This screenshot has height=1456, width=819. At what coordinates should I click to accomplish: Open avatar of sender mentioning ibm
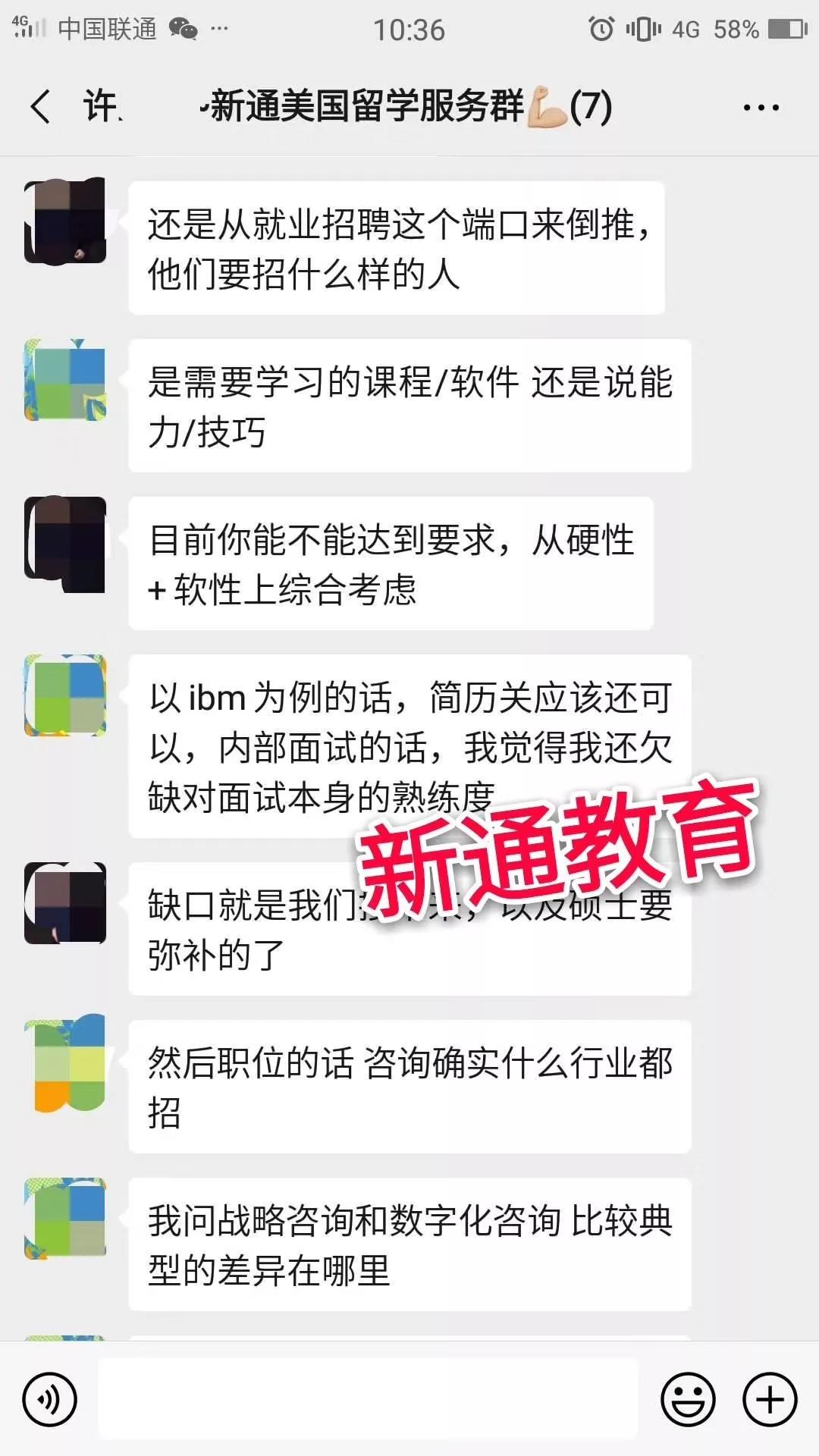point(65,695)
